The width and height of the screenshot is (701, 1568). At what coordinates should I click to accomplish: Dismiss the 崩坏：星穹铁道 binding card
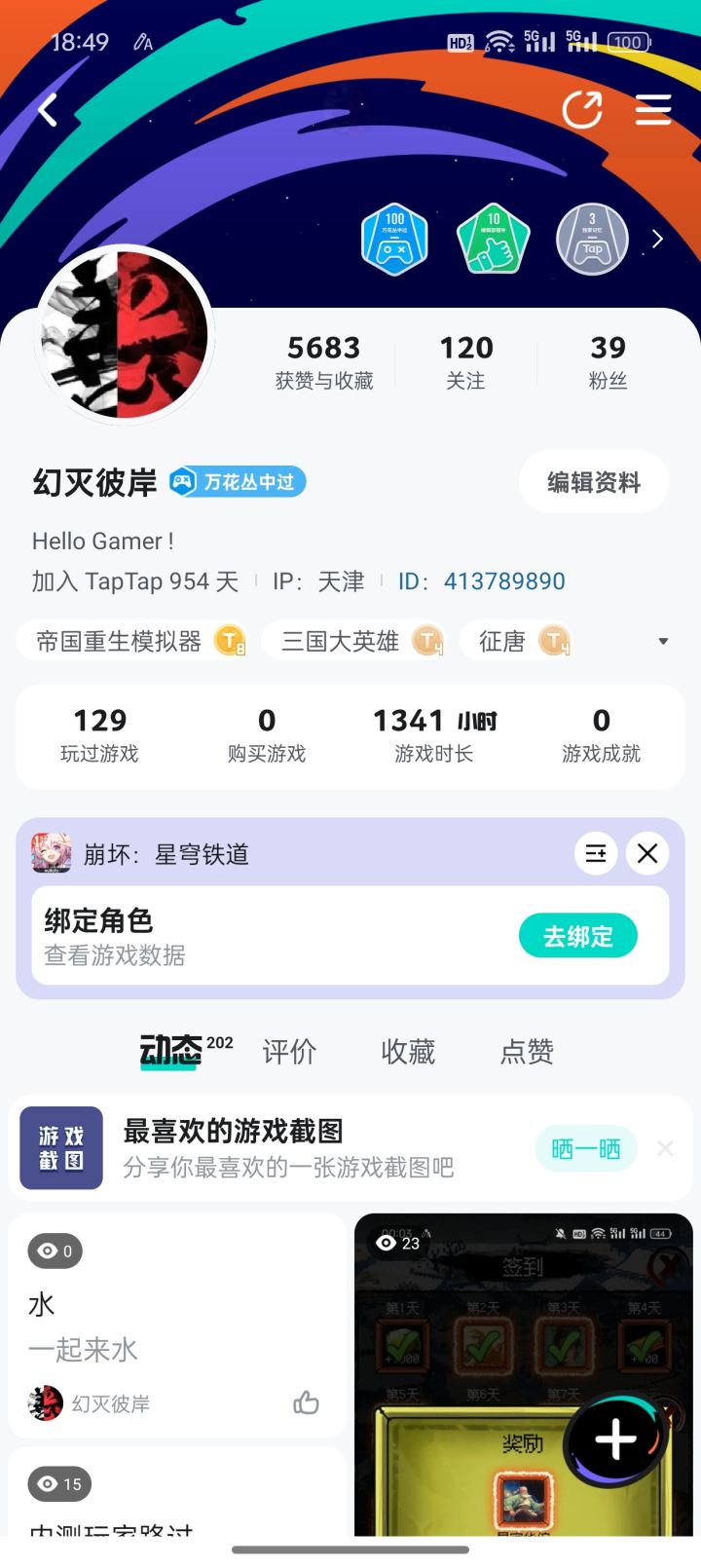coord(646,853)
